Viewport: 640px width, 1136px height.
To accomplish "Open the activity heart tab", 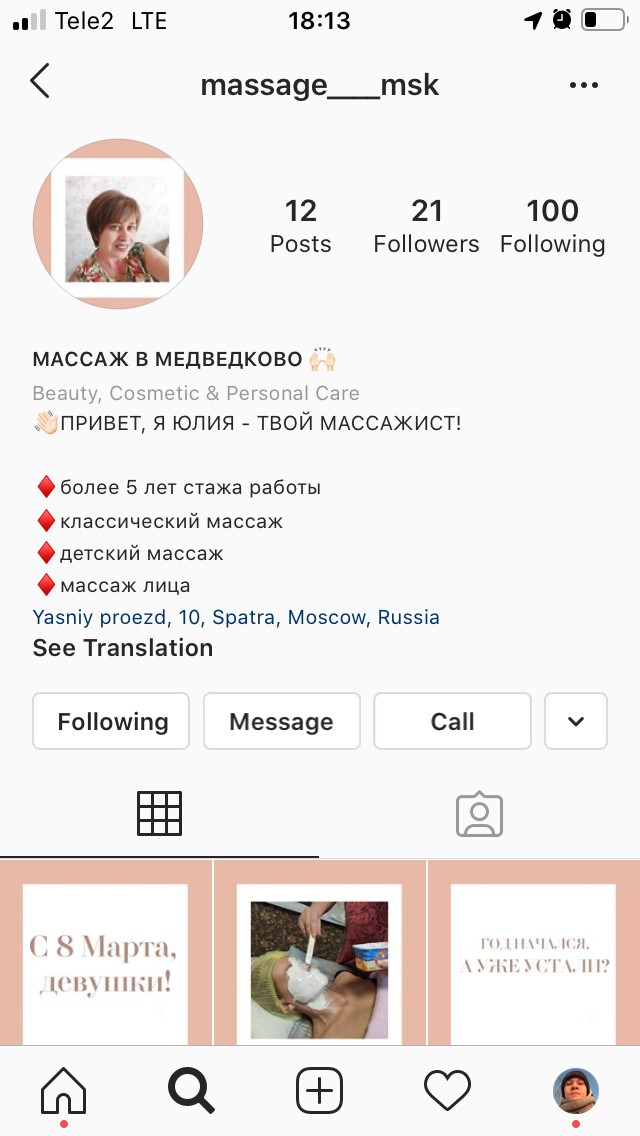I will 447,1090.
